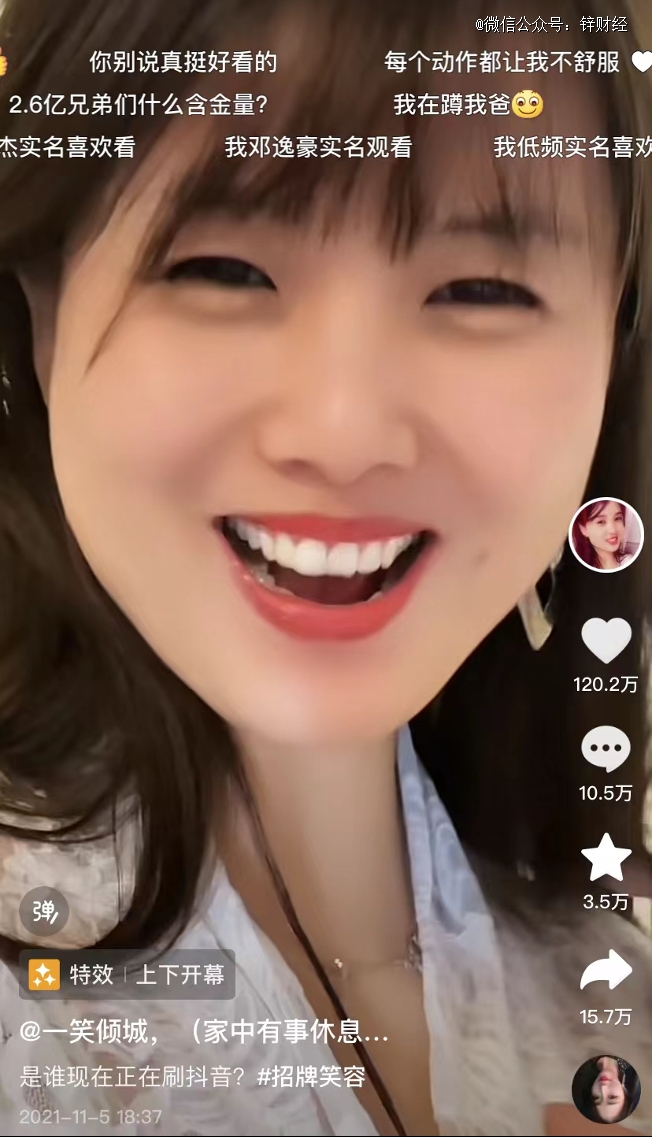The image size is (652, 1137).
Task: Open the spinning music disc
Action: 605,1088
